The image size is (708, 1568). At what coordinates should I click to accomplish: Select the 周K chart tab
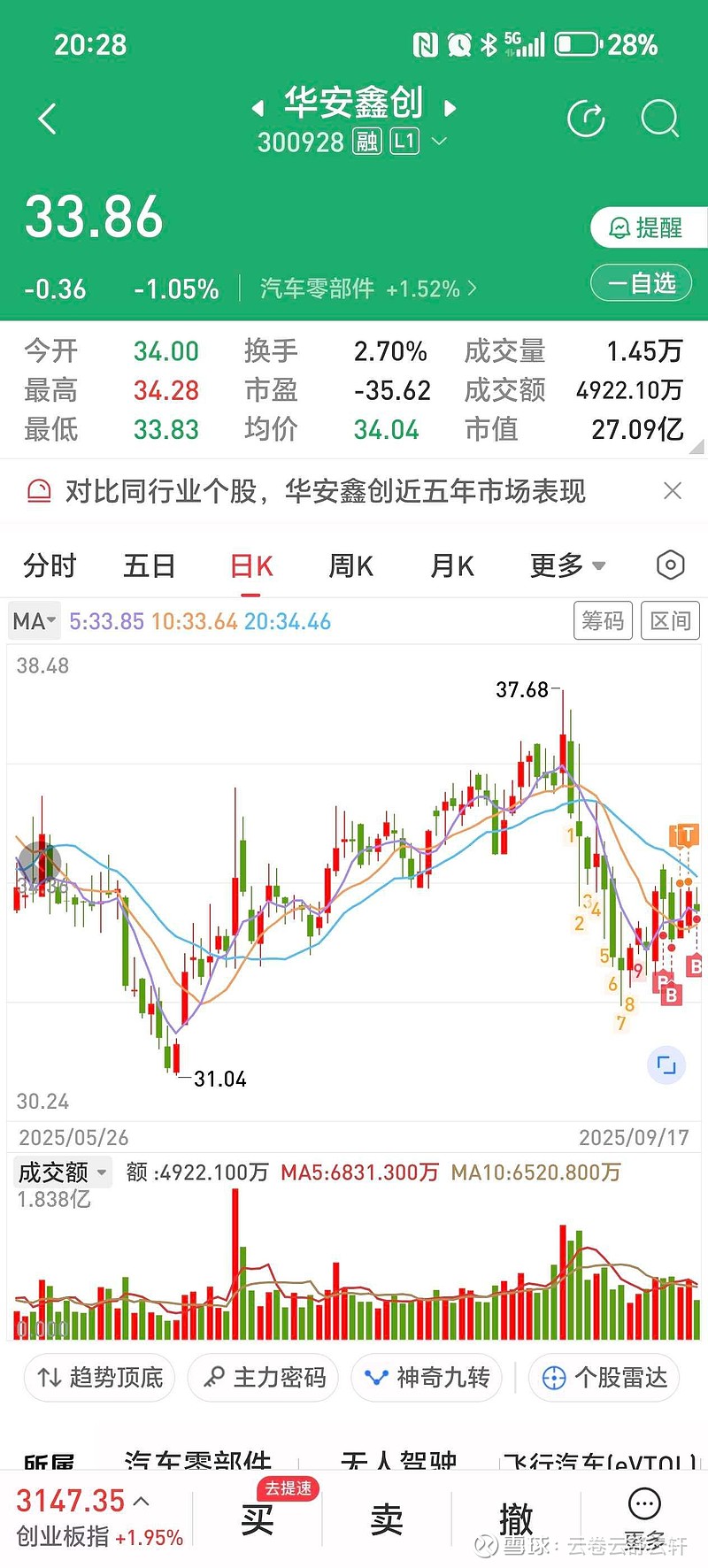pyautogui.click(x=350, y=565)
